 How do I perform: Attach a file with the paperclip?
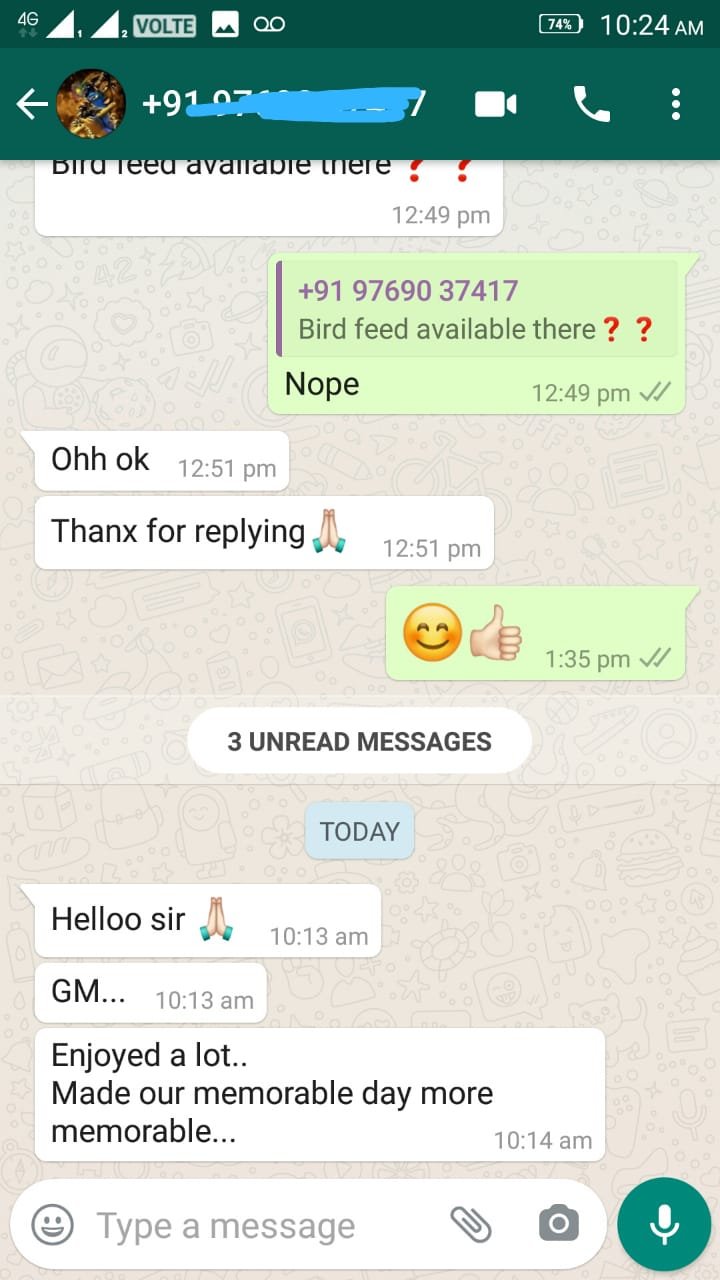(x=470, y=1224)
